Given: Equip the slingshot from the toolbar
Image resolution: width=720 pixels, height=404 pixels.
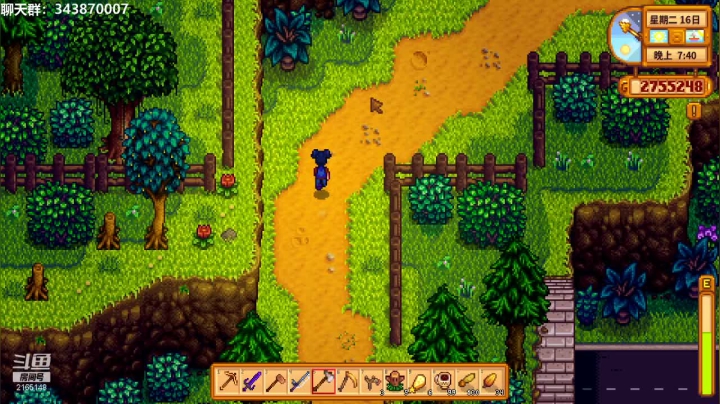Looking at the screenshot, I should click(369, 381).
